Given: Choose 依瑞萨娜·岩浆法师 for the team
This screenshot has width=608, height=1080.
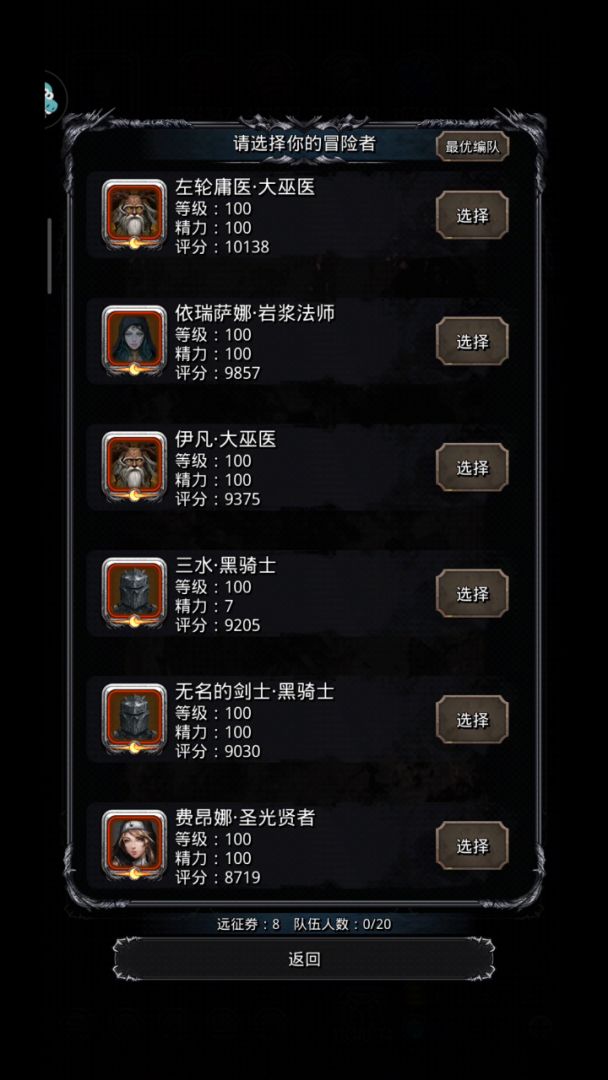Looking at the screenshot, I should (472, 341).
